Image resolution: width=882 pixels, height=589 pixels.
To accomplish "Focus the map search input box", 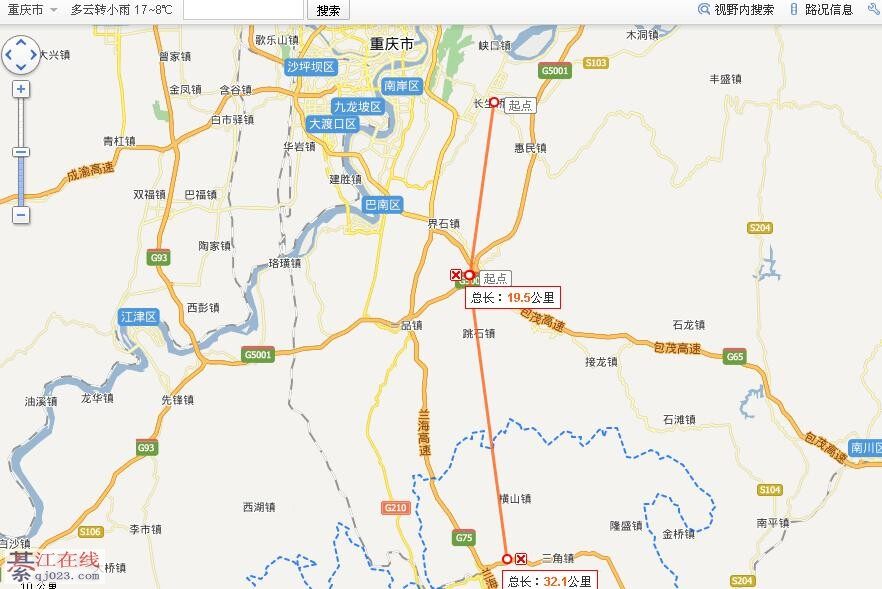I will pos(243,10).
